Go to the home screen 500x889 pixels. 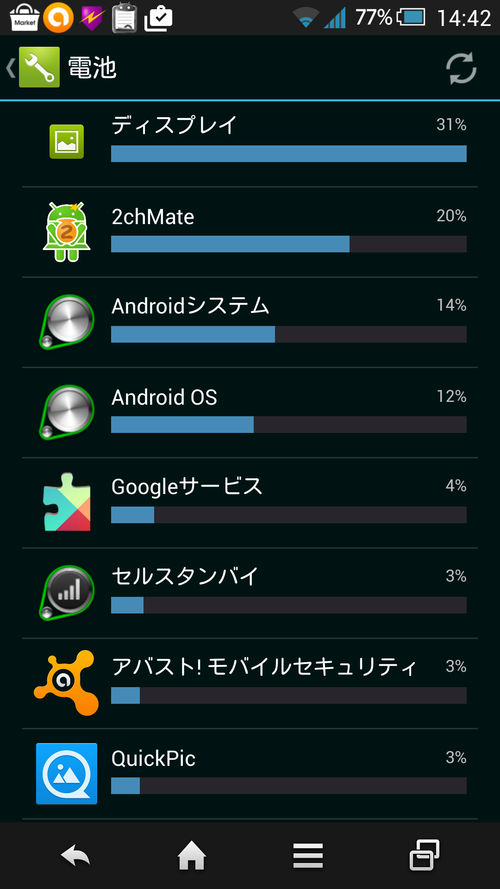point(192,855)
